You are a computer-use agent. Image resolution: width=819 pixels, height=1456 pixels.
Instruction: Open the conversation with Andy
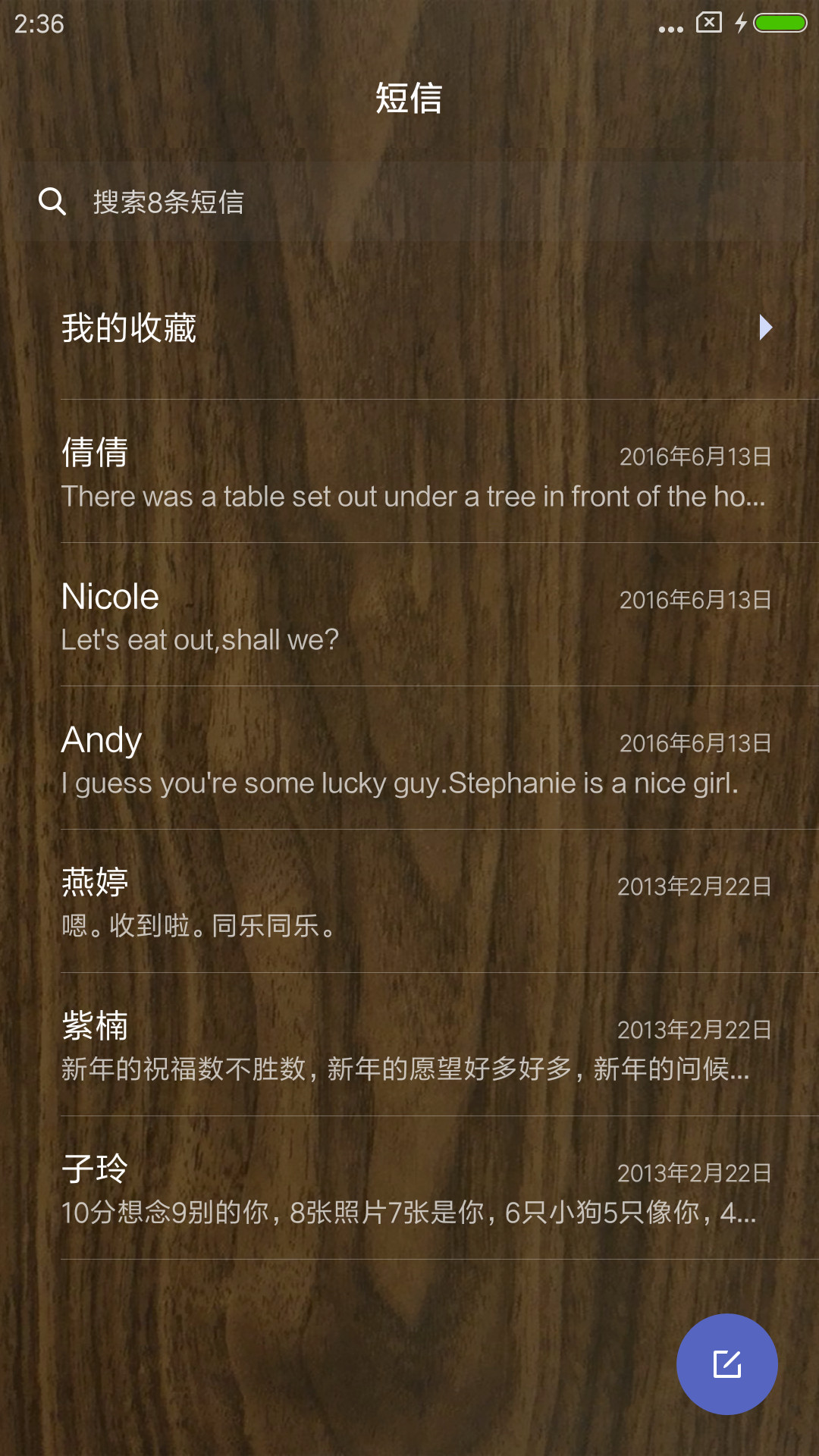409,758
